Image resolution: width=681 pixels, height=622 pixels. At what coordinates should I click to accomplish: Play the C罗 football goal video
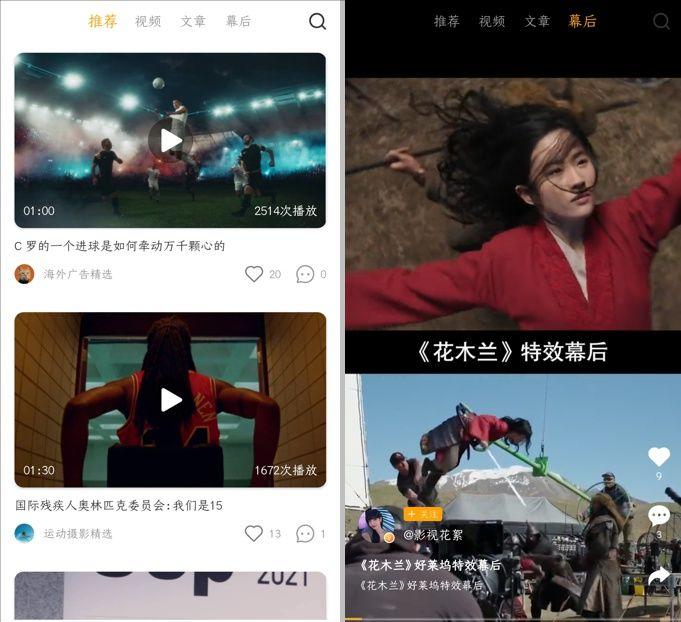[171, 140]
